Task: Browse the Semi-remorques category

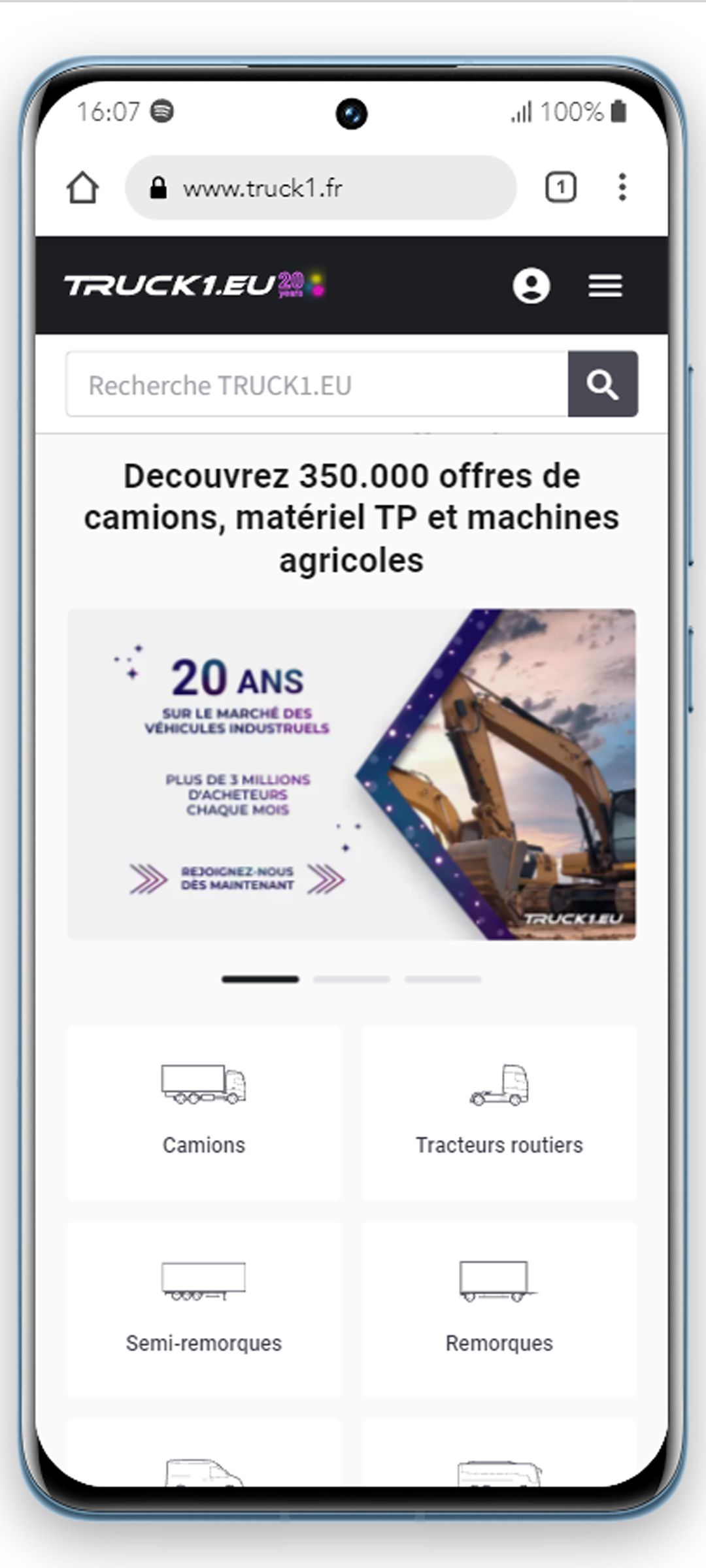Action: (204, 1310)
